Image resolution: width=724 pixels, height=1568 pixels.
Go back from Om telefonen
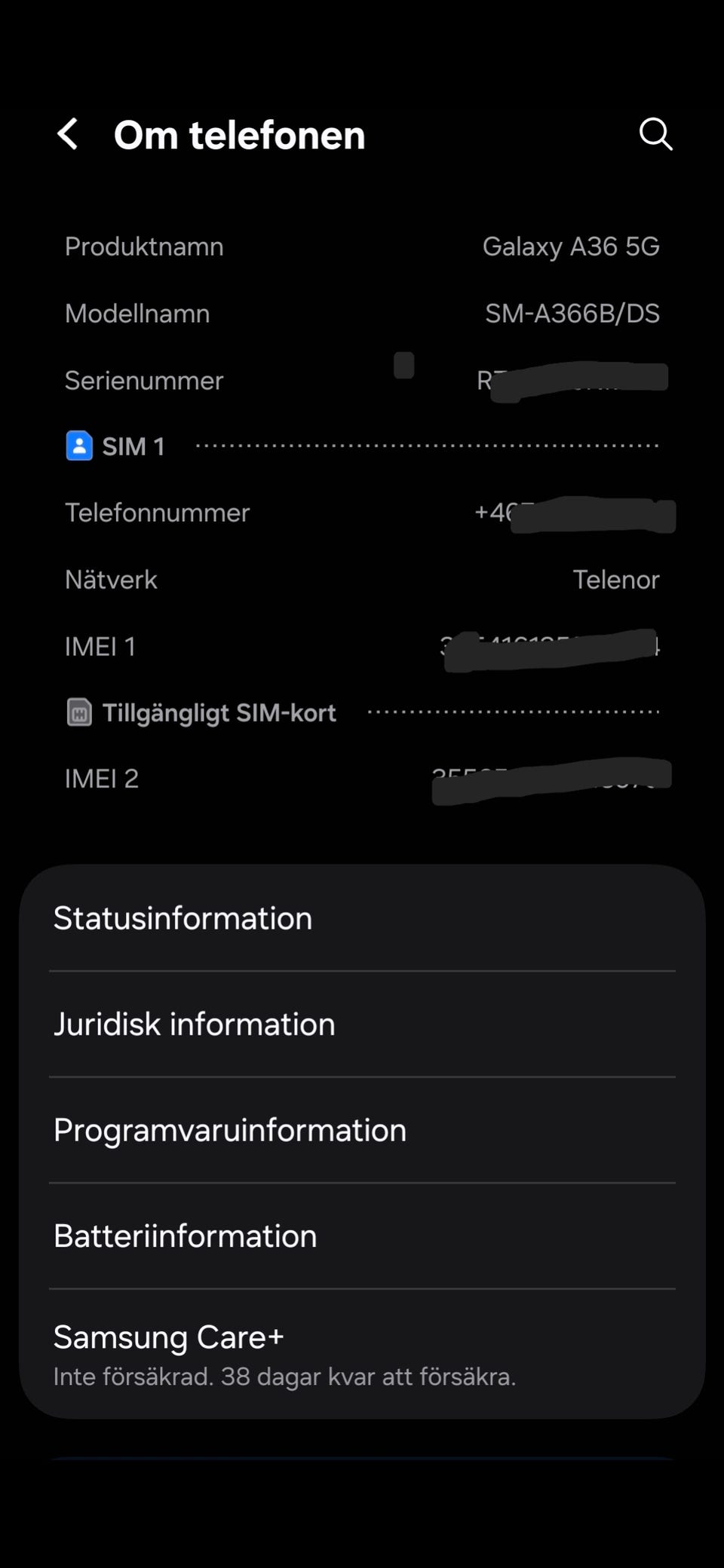pos(68,134)
